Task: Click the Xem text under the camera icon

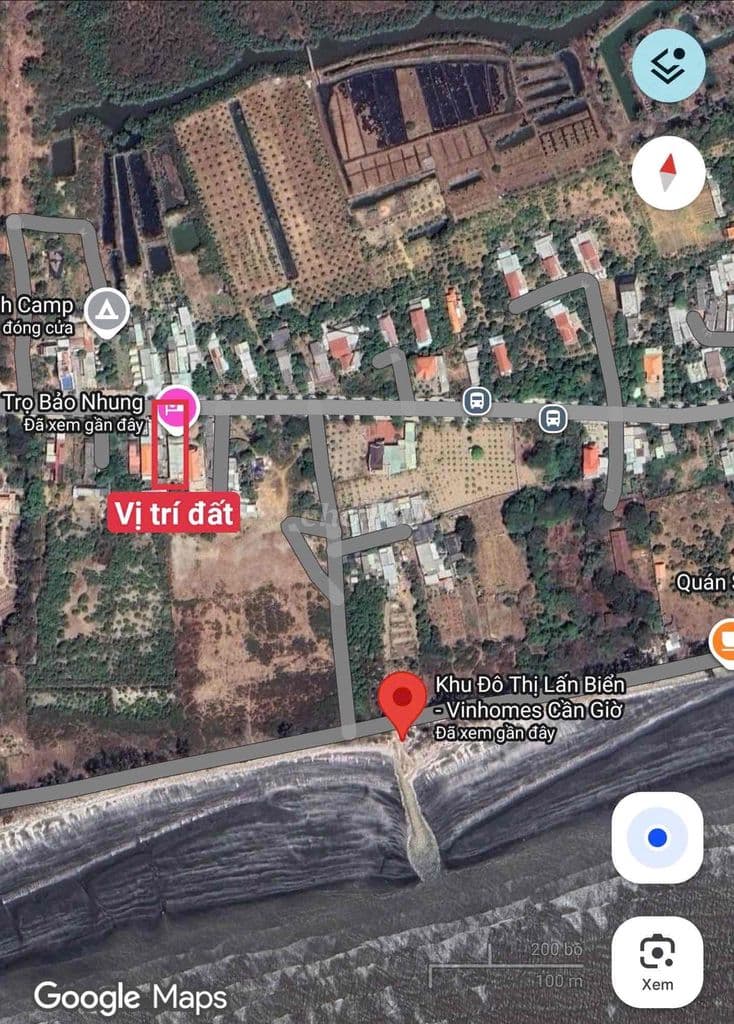Action: (655, 983)
